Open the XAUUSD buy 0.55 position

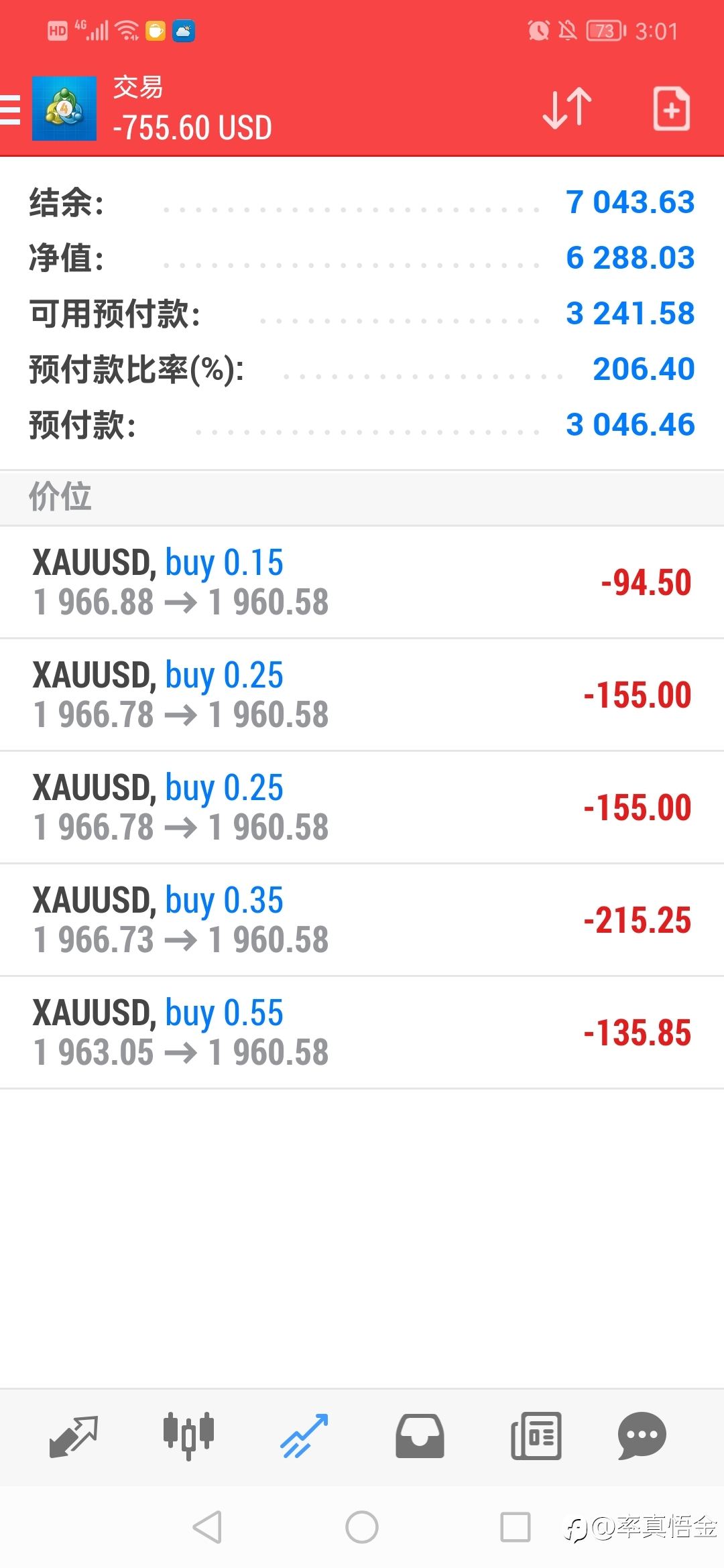click(x=362, y=1032)
